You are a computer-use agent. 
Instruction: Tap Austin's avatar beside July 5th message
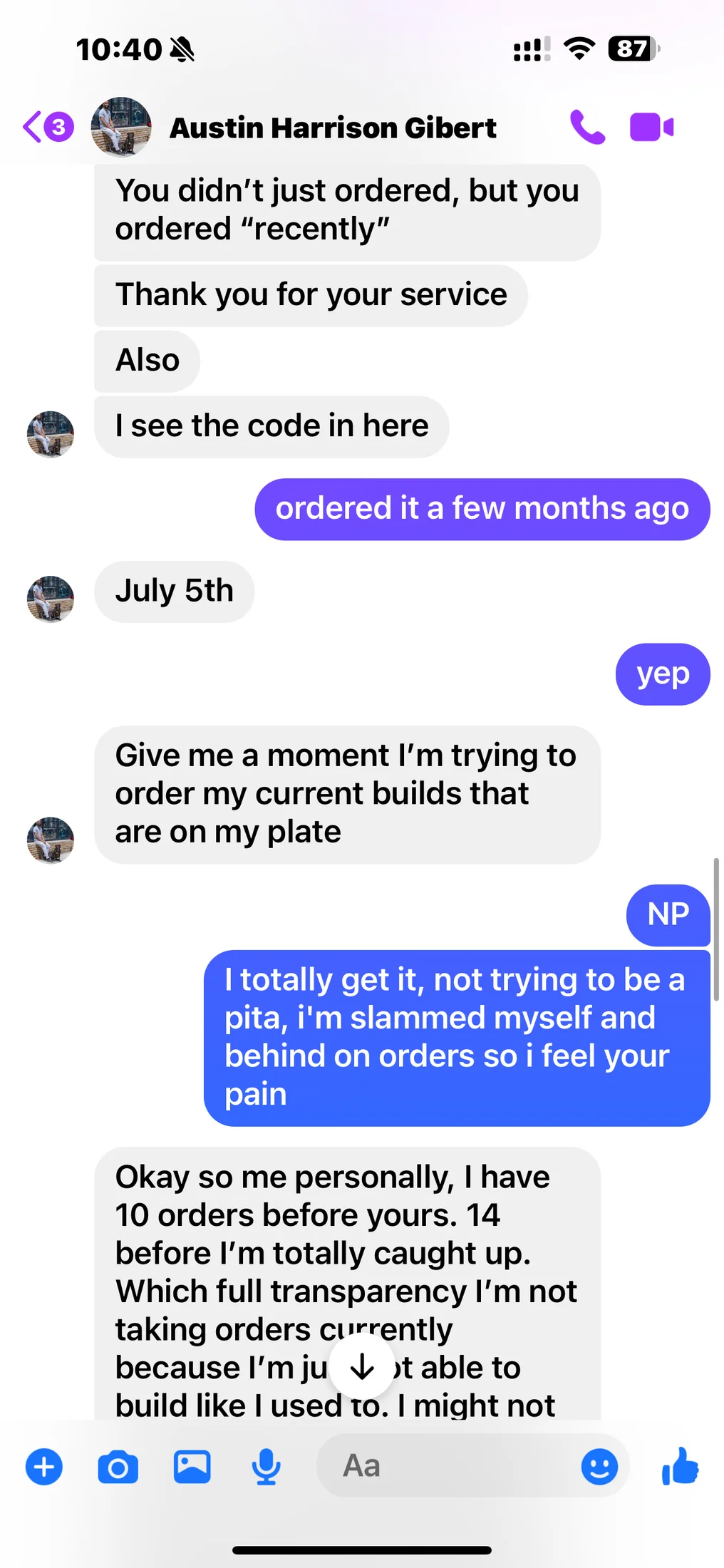tap(51, 599)
